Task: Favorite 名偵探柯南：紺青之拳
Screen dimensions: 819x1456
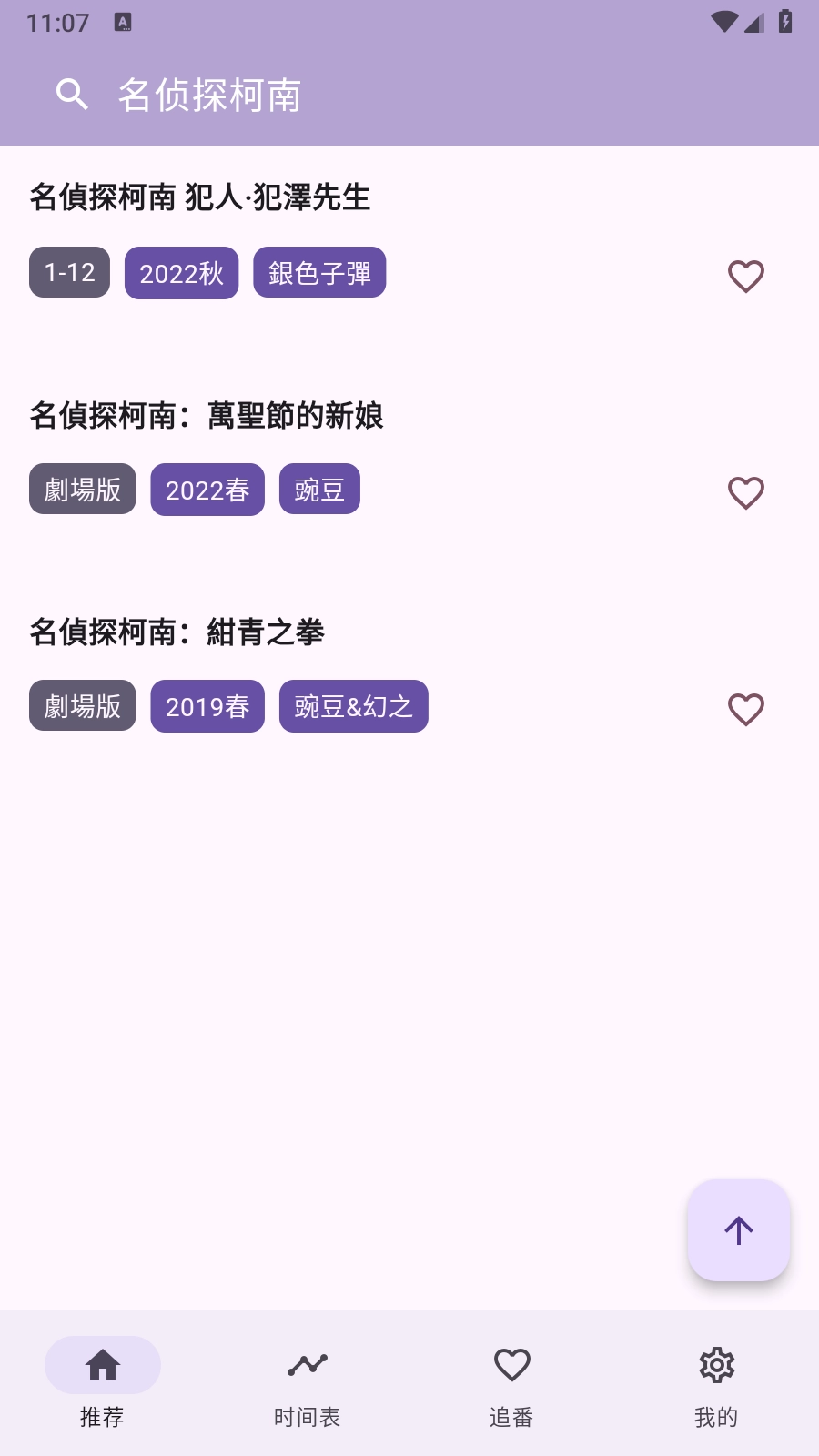Action: [745, 709]
